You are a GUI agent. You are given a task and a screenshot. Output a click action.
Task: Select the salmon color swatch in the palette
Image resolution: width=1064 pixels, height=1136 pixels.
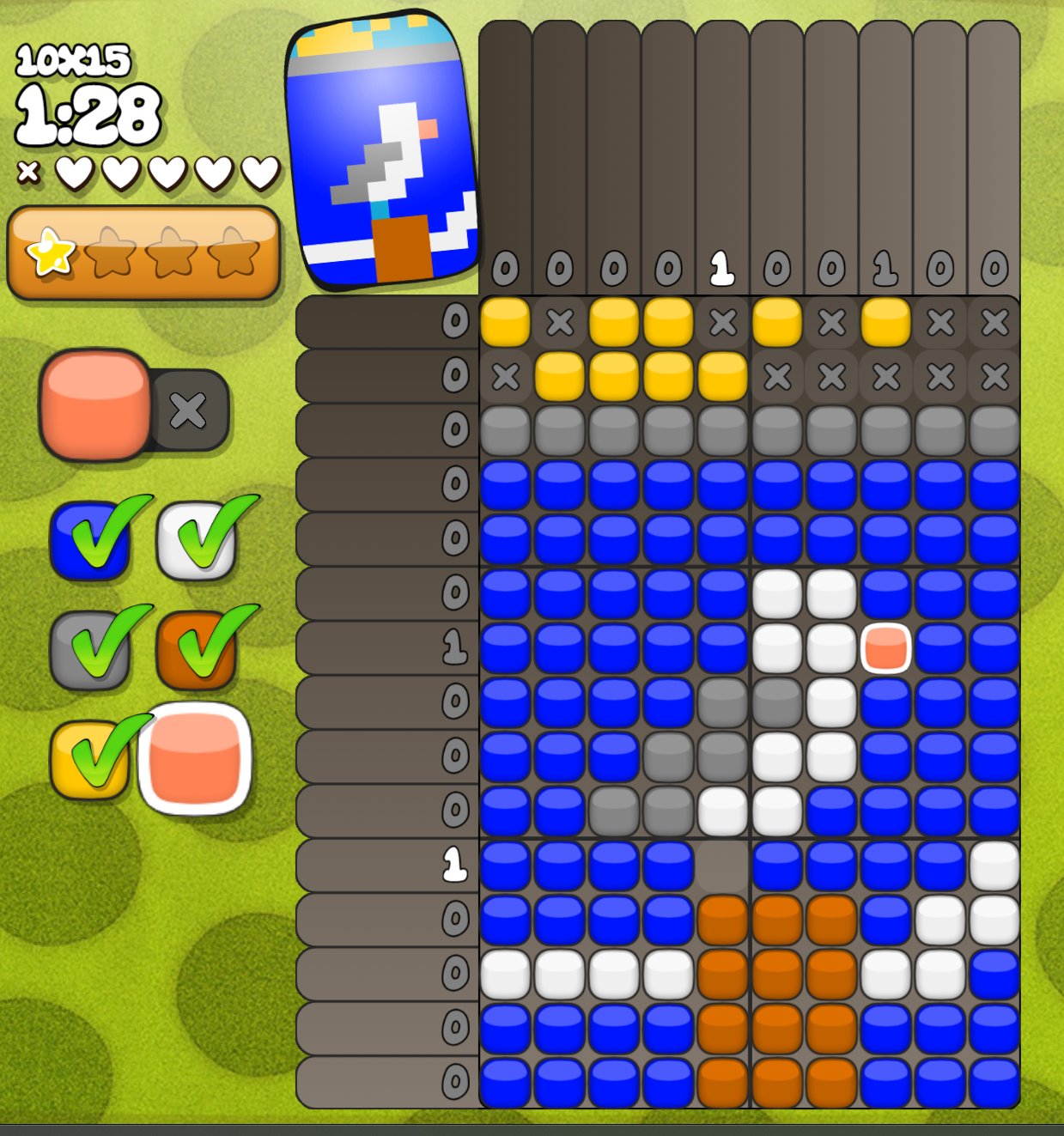point(195,759)
